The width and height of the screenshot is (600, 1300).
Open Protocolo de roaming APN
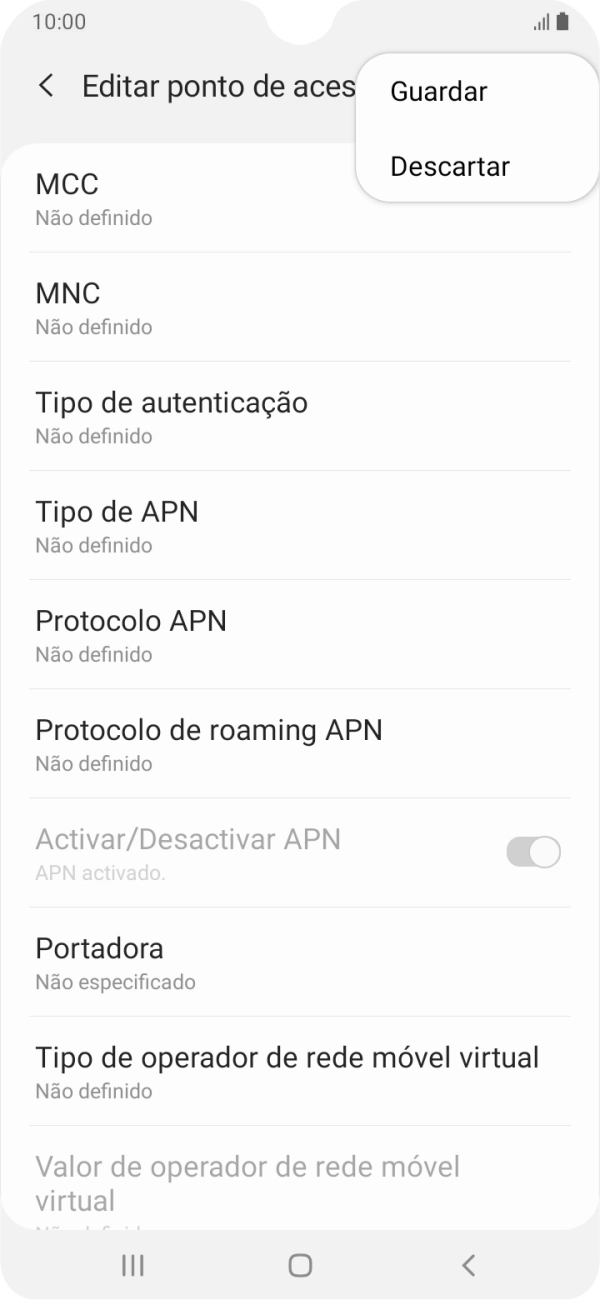pos(300,743)
